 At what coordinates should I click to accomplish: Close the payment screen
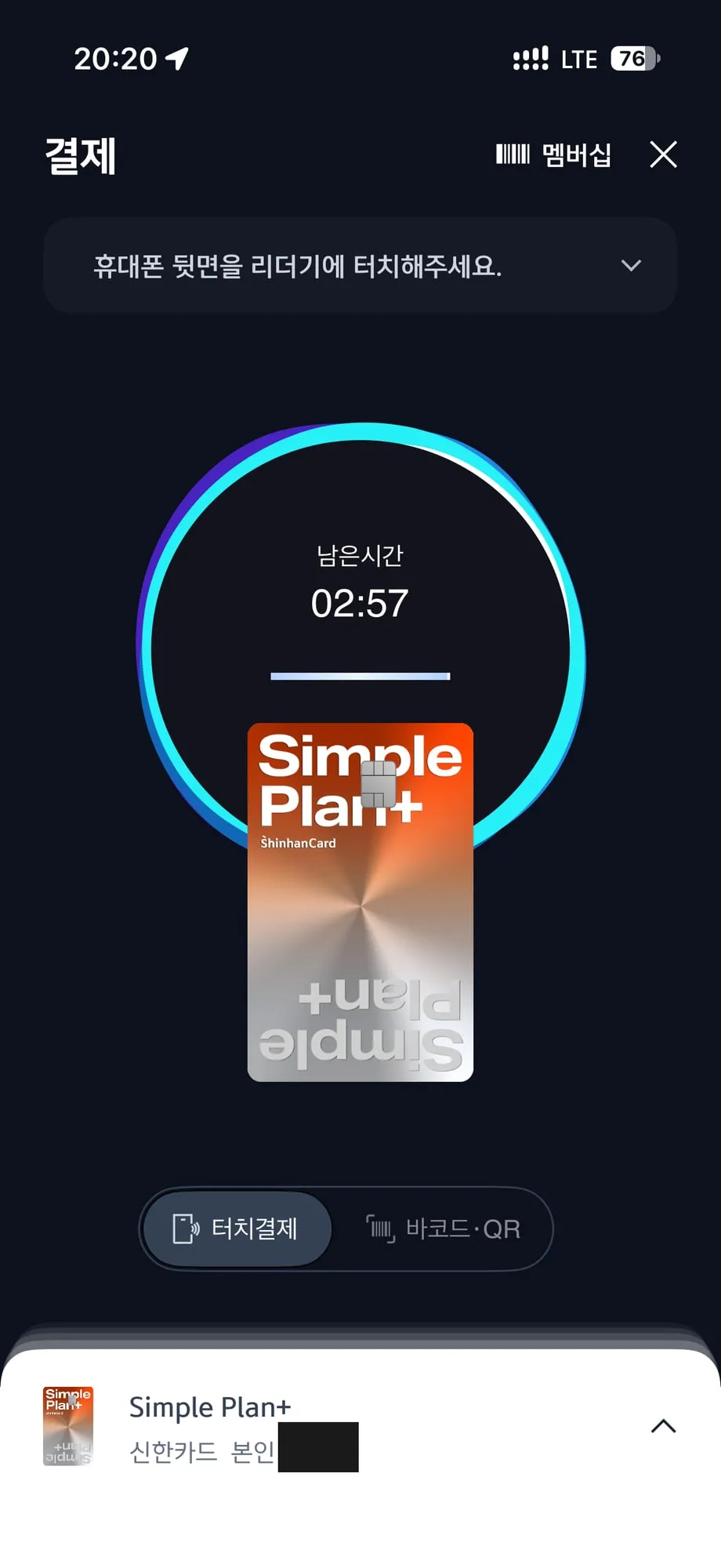point(663,154)
